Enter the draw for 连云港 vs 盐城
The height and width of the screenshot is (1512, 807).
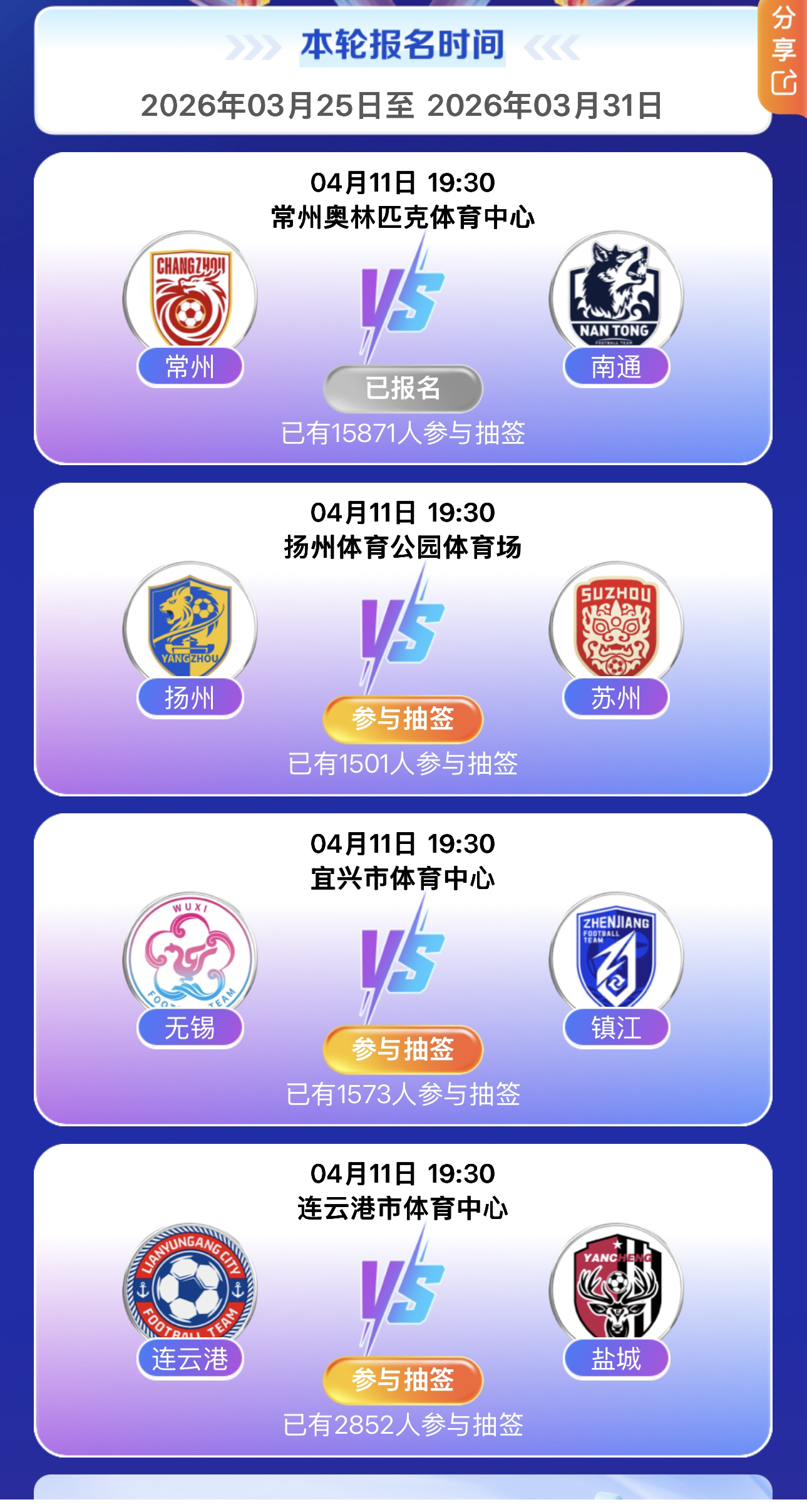coord(403,1379)
